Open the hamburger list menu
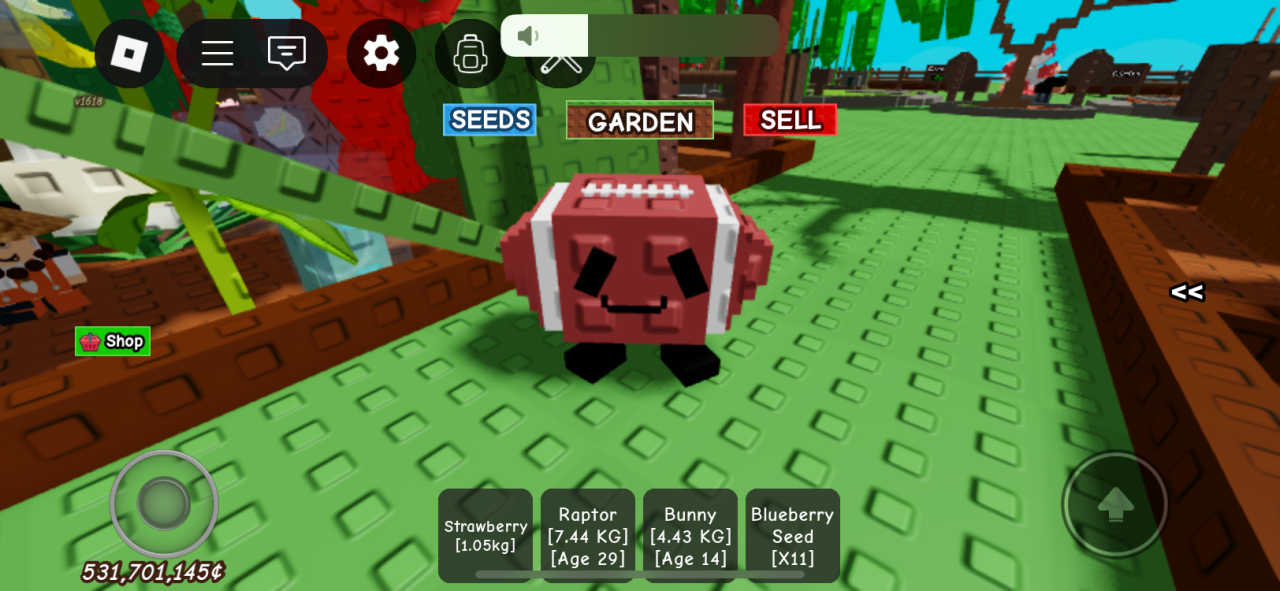Viewport: 1280px width, 591px height. coord(217,53)
